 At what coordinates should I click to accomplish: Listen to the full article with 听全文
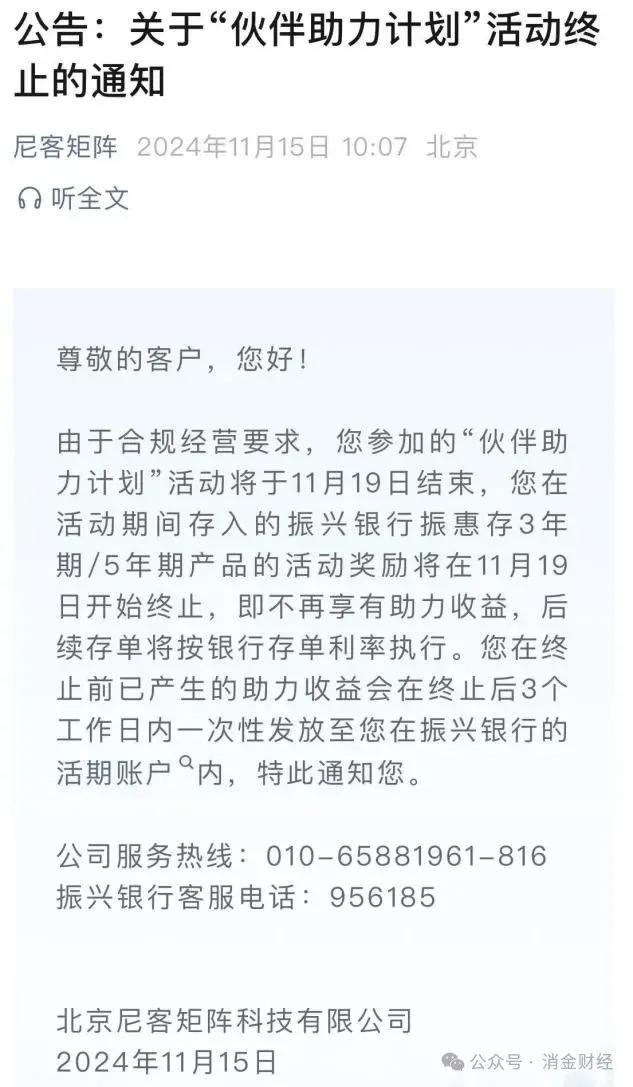tap(74, 198)
